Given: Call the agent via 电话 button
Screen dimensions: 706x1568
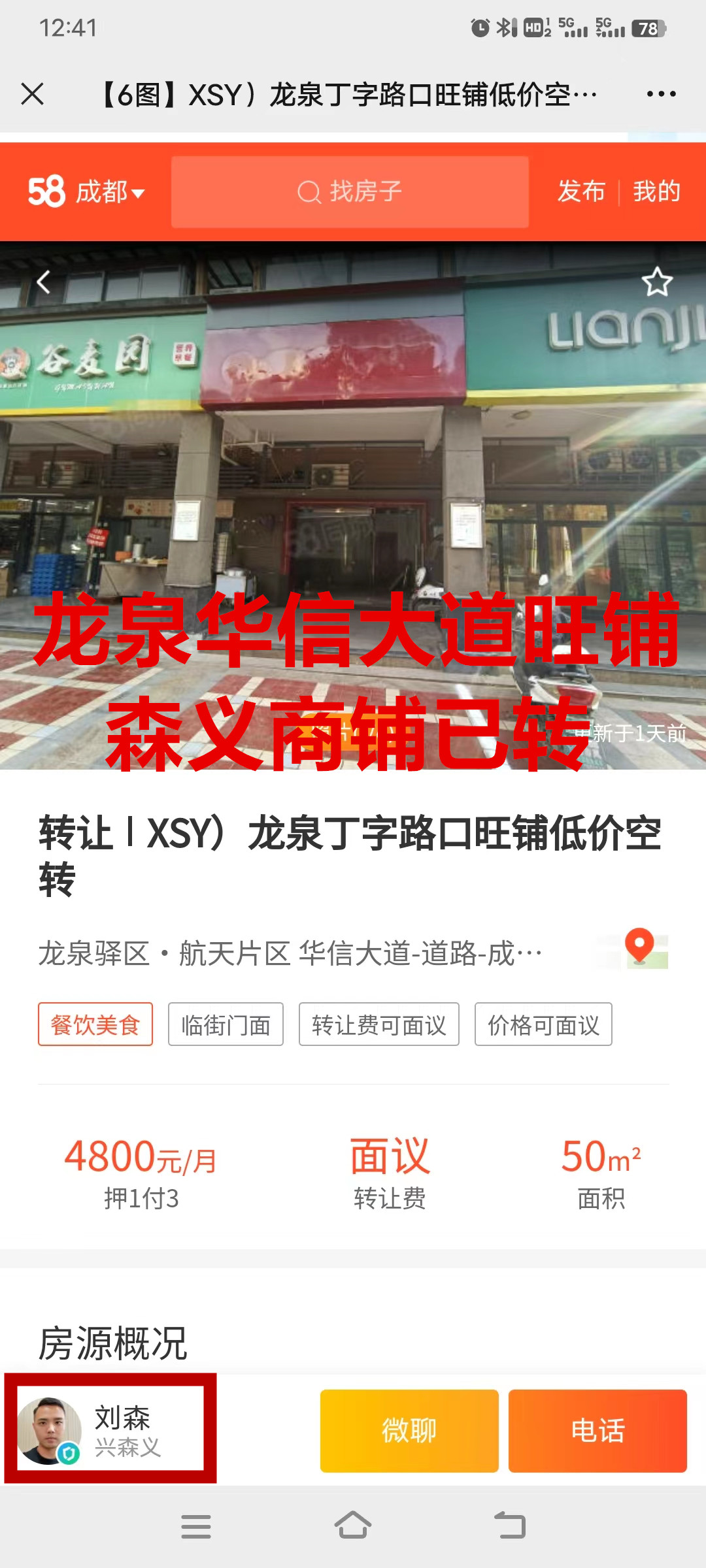Looking at the screenshot, I should pos(597,1431).
